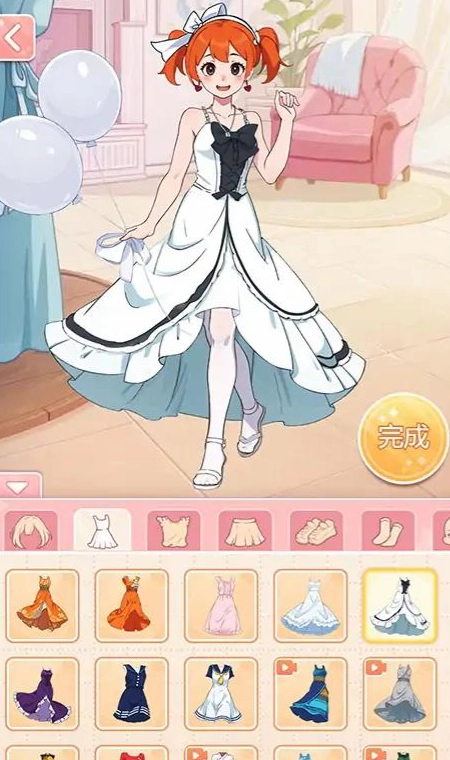This screenshot has height=760, width=450.
Task: Switch to the hairstyle category tab
Action: click(32, 531)
